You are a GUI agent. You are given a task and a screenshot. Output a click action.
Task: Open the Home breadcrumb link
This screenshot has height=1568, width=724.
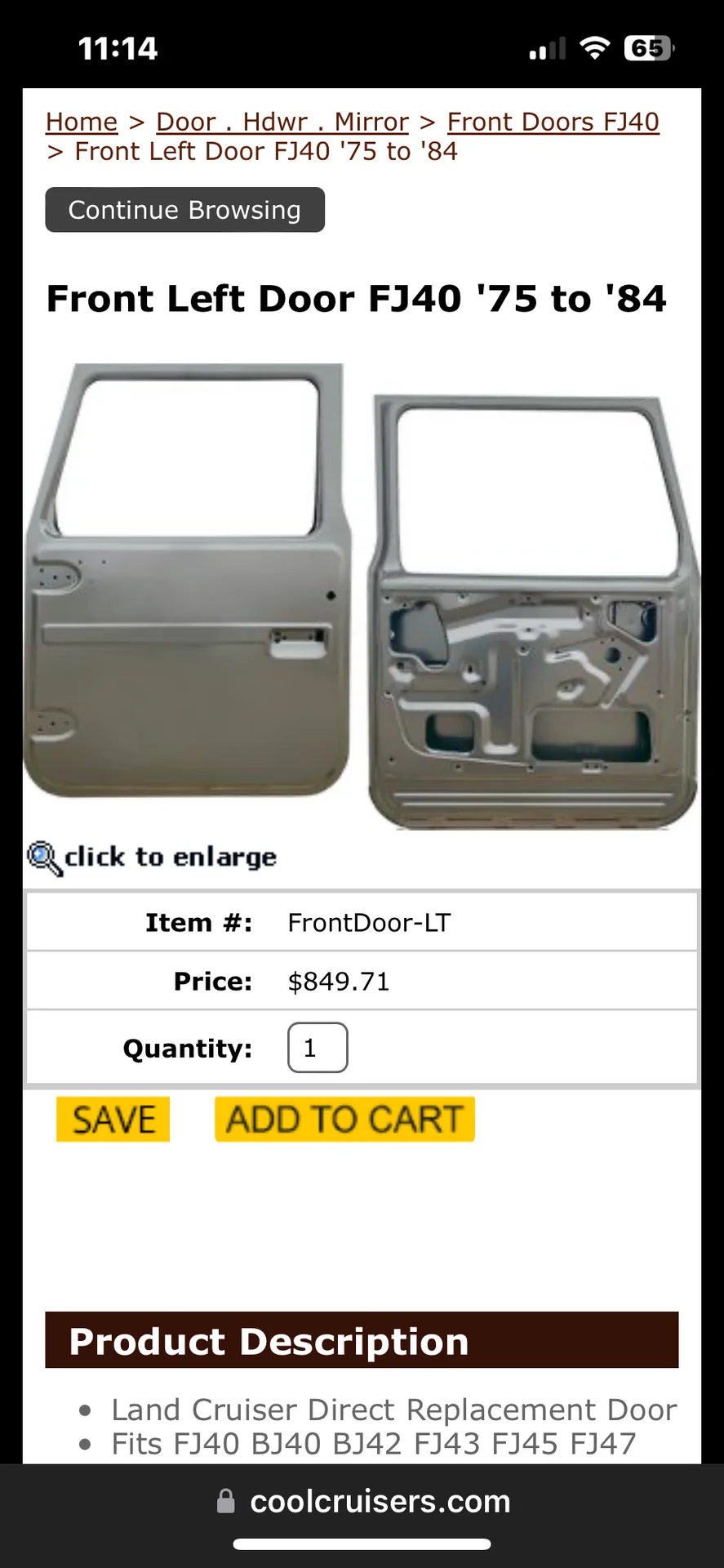pyautogui.click(x=82, y=122)
